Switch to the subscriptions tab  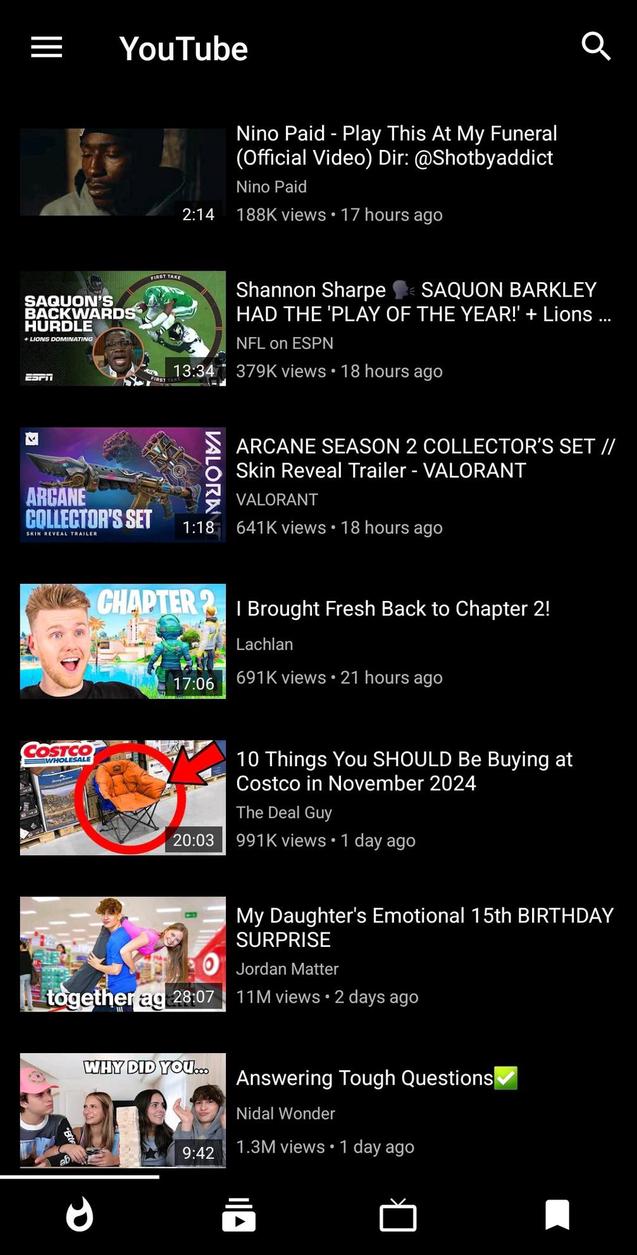tap(238, 1215)
